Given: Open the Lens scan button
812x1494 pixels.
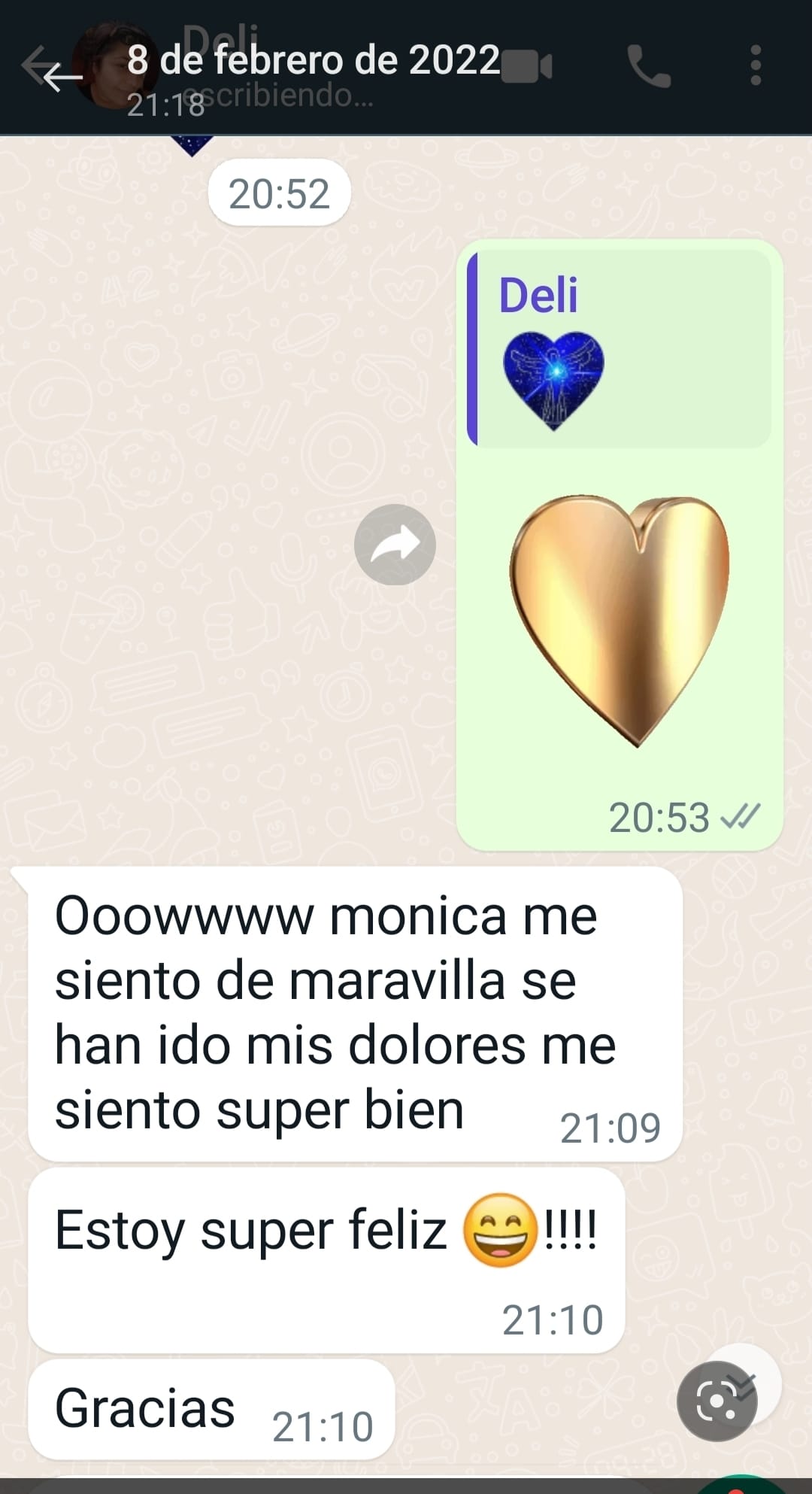Looking at the screenshot, I should pyautogui.click(x=717, y=1401).
